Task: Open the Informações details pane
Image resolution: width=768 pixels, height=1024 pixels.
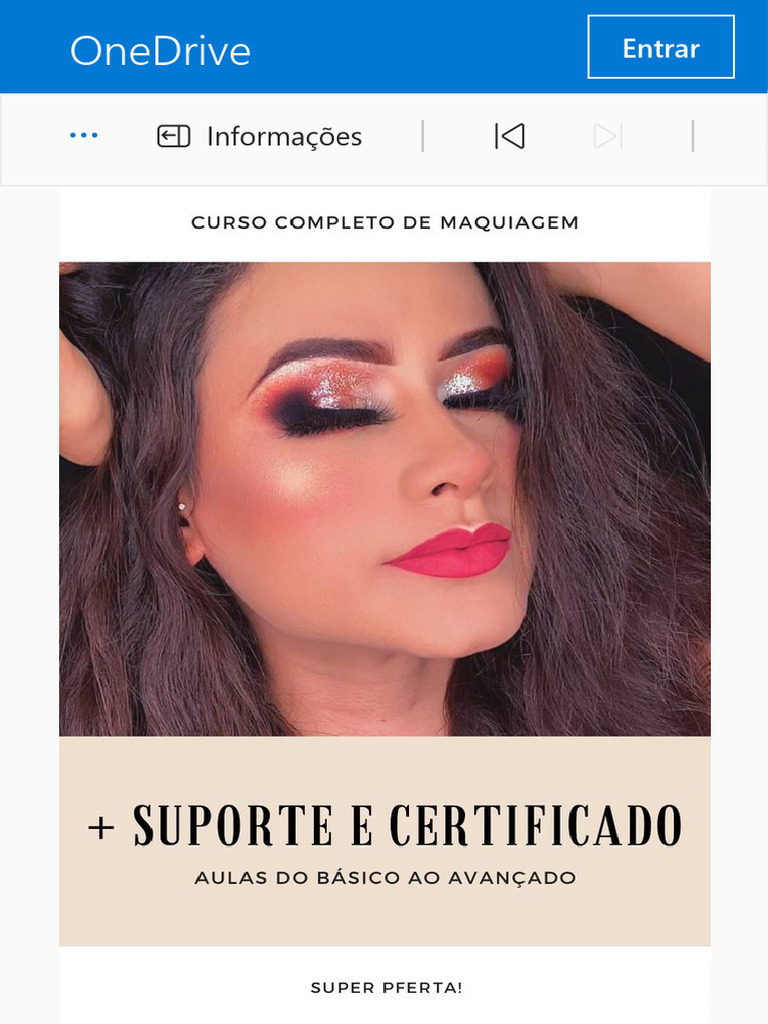Action: pyautogui.click(x=260, y=137)
